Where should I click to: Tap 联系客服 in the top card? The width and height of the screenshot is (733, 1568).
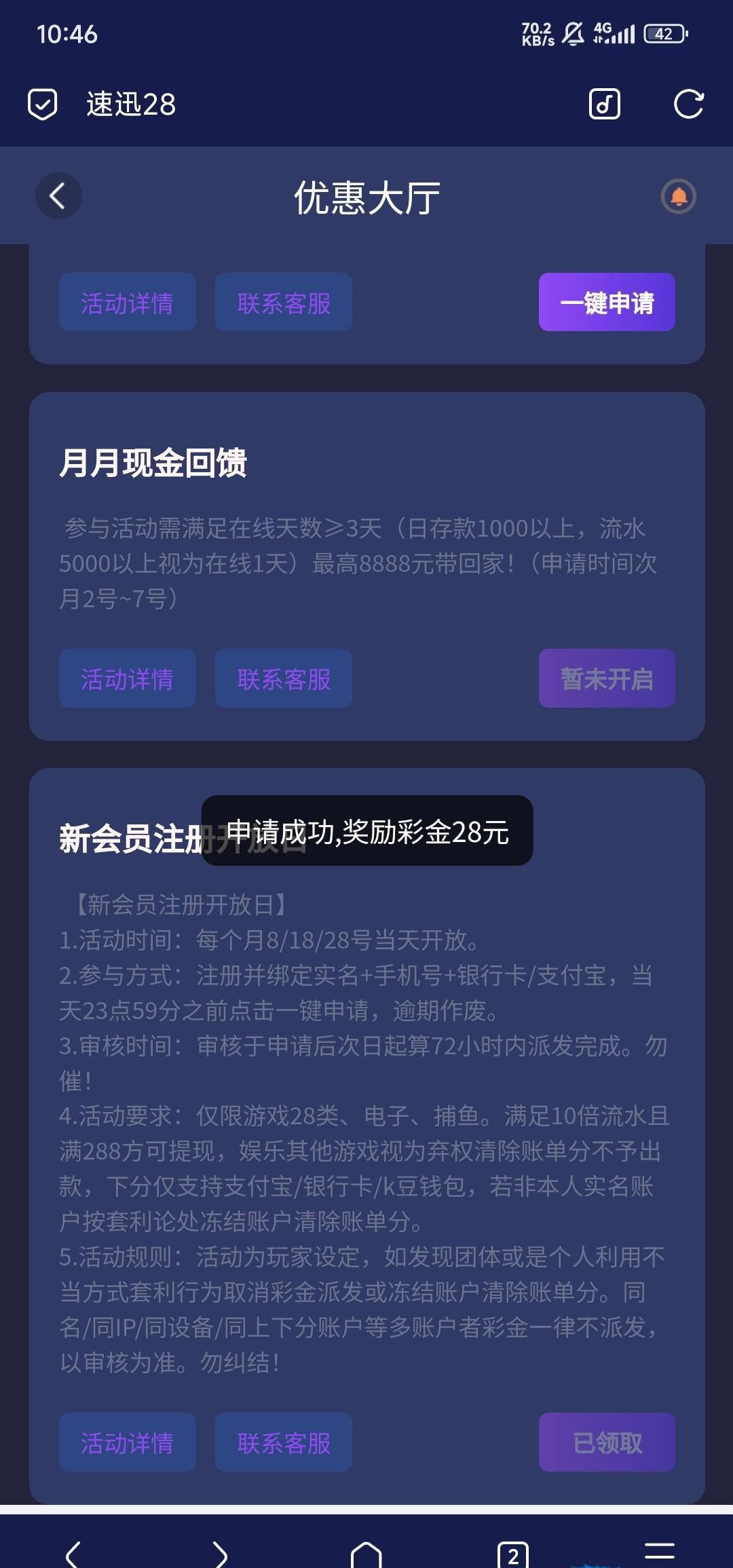[x=284, y=303]
